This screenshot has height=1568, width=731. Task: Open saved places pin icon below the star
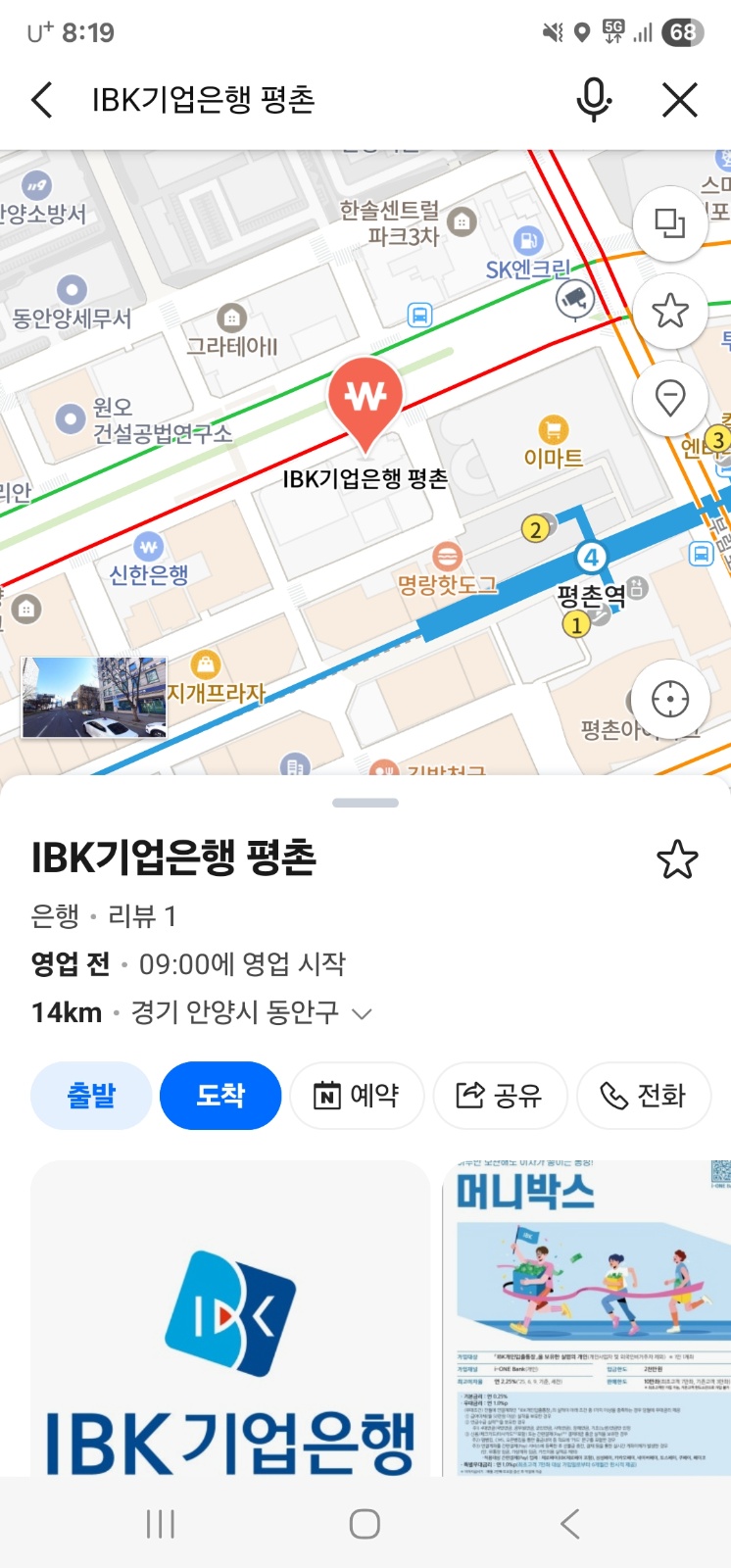click(x=670, y=399)
